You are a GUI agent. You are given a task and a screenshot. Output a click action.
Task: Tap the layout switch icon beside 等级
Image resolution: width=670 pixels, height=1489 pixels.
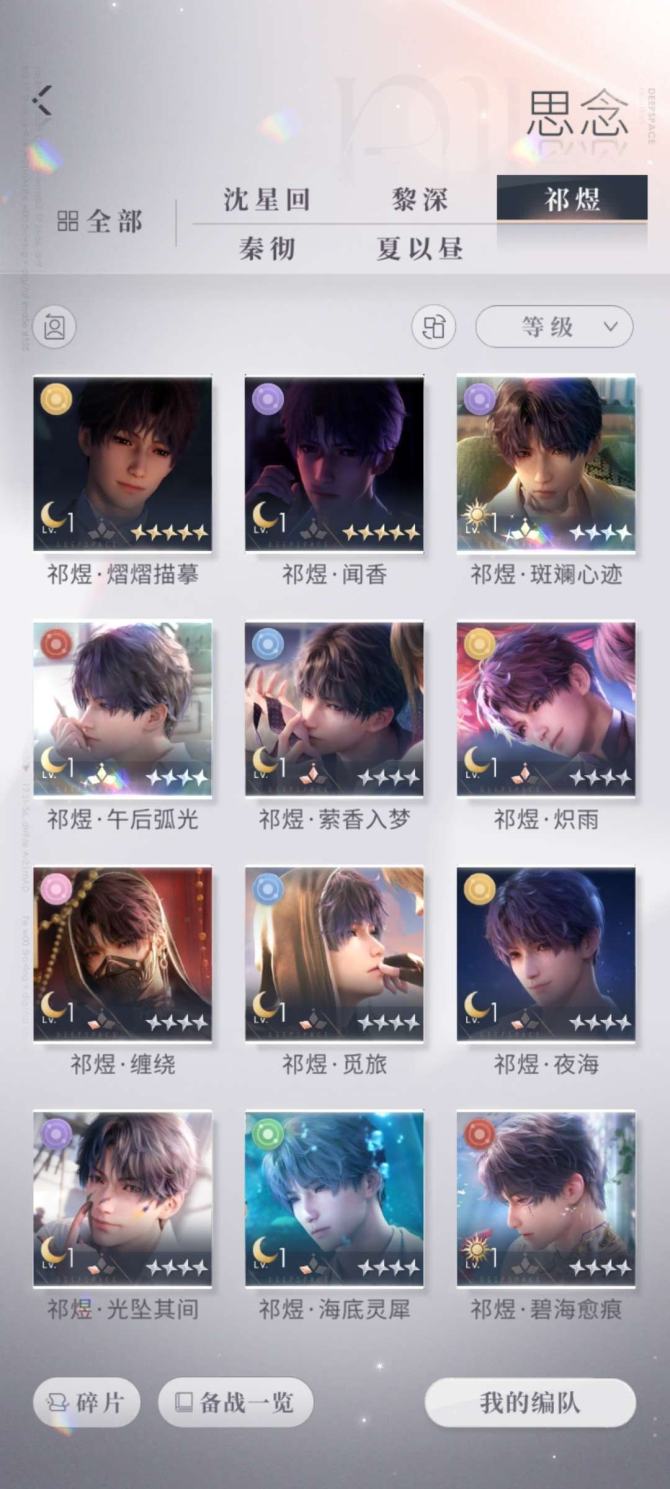point(433,327)
